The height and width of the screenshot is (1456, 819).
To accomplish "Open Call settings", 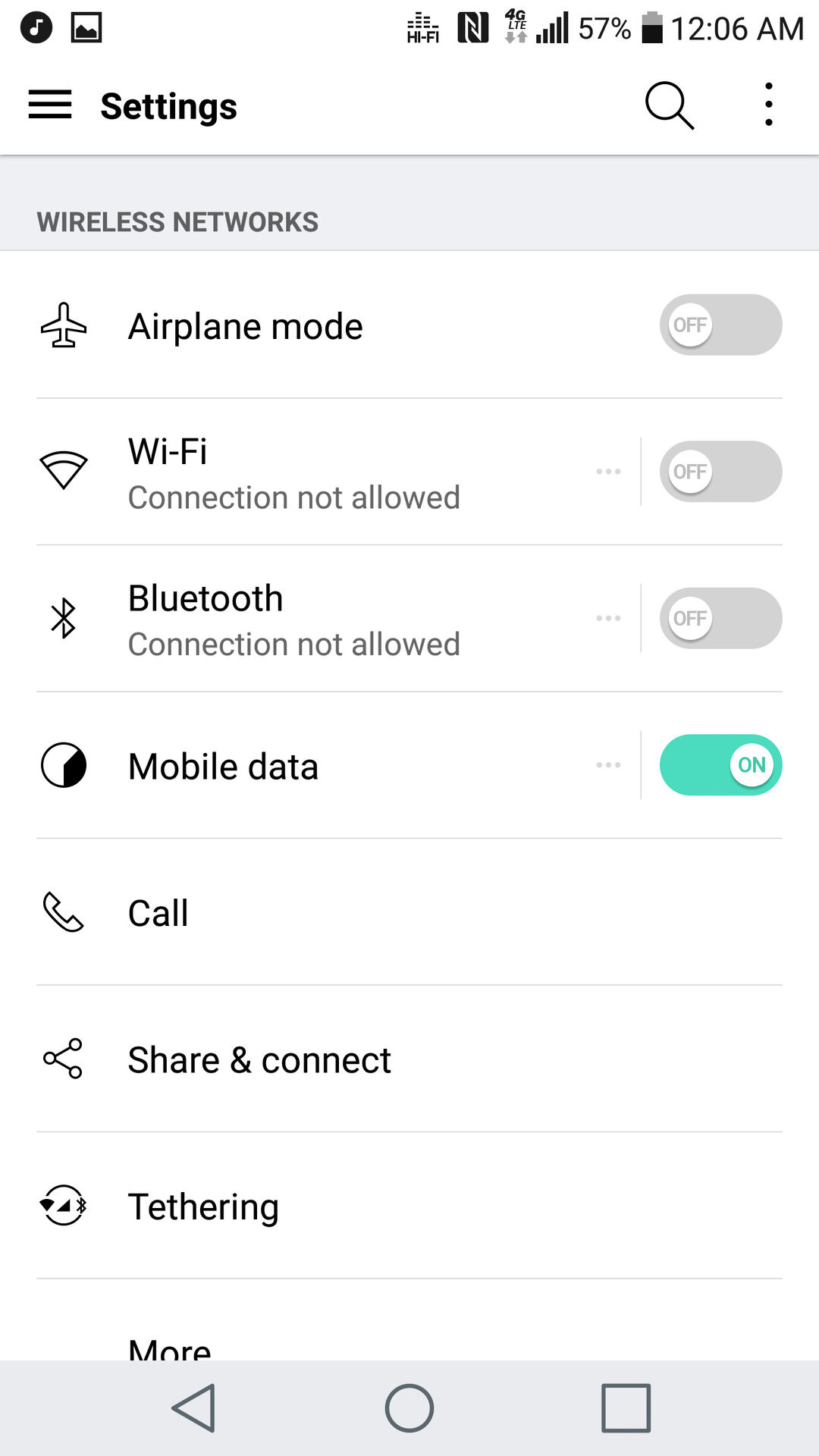I will pos(409,912).
